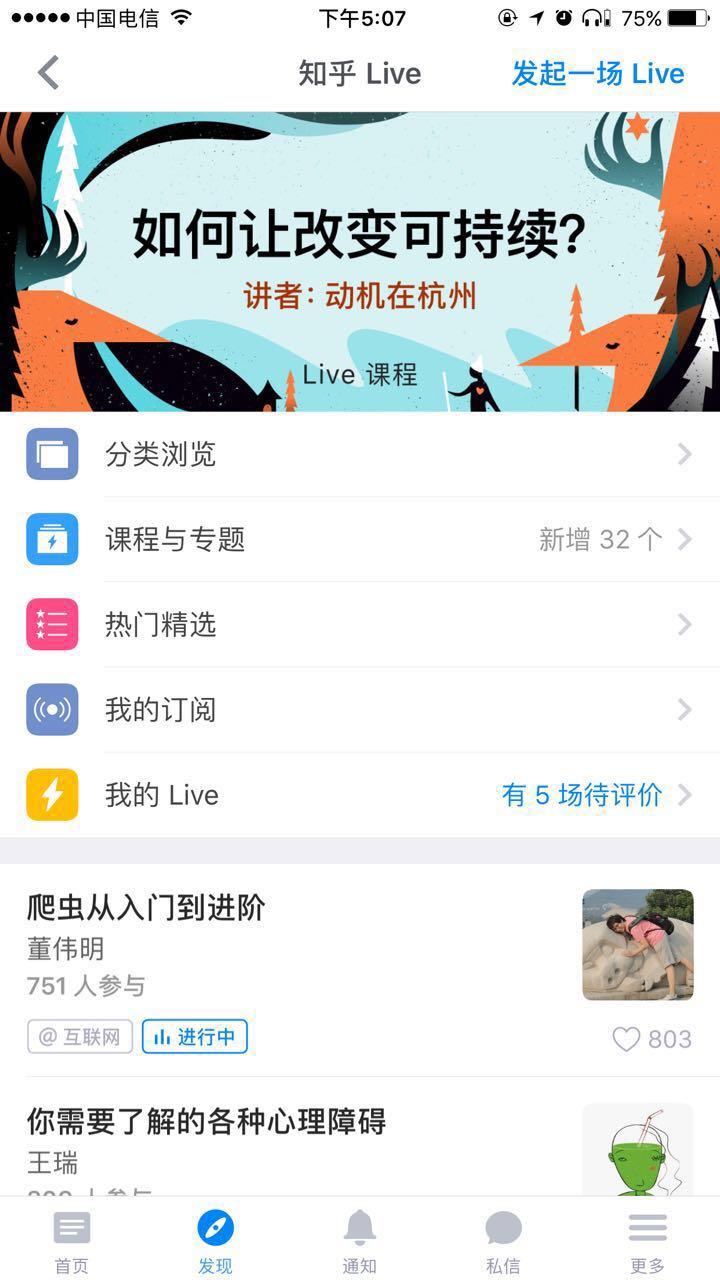
Task: Open 分类浏览 category browsing
Action: click(360, 454)
